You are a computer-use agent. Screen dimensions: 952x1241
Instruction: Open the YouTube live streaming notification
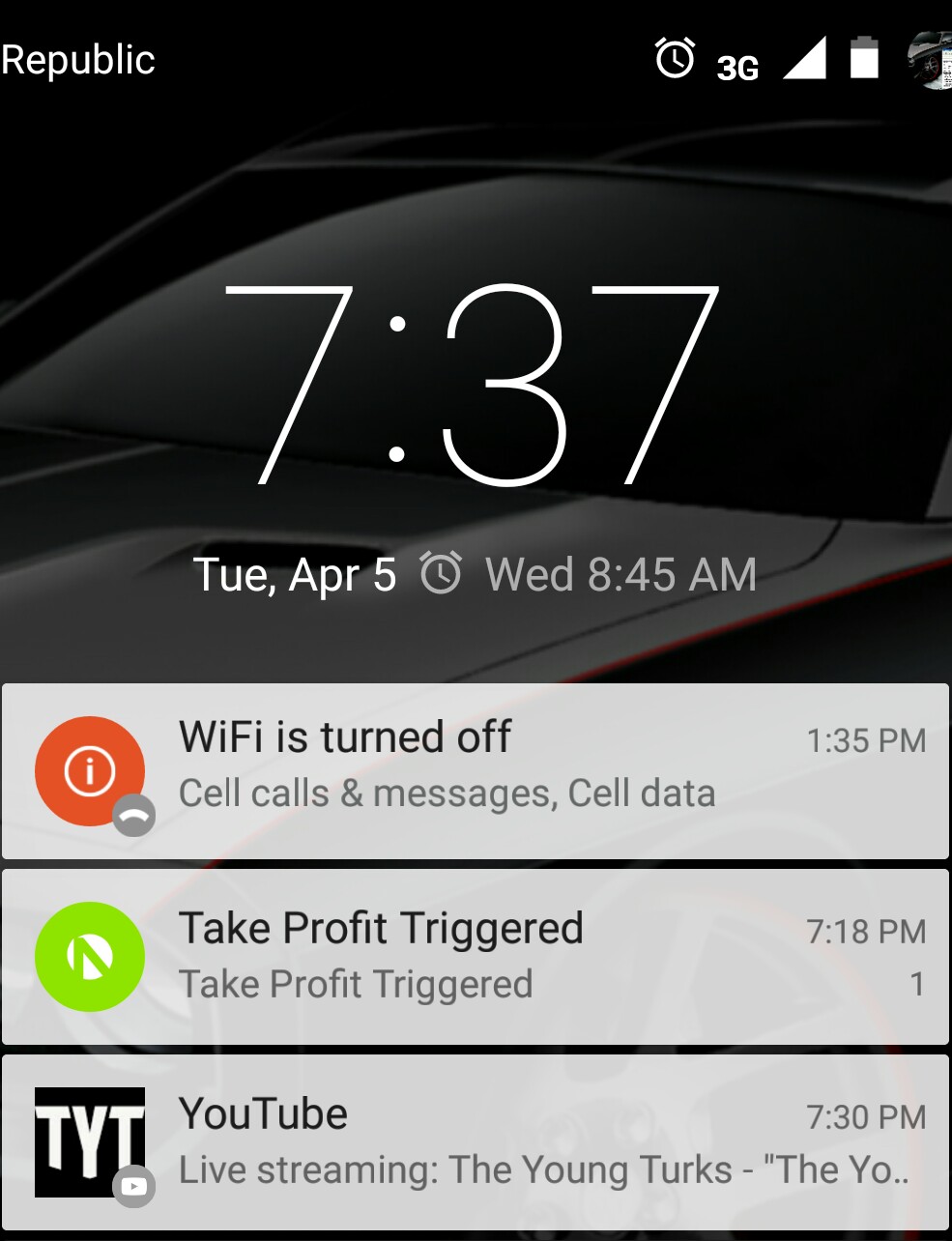click(x=476, y=1141)
